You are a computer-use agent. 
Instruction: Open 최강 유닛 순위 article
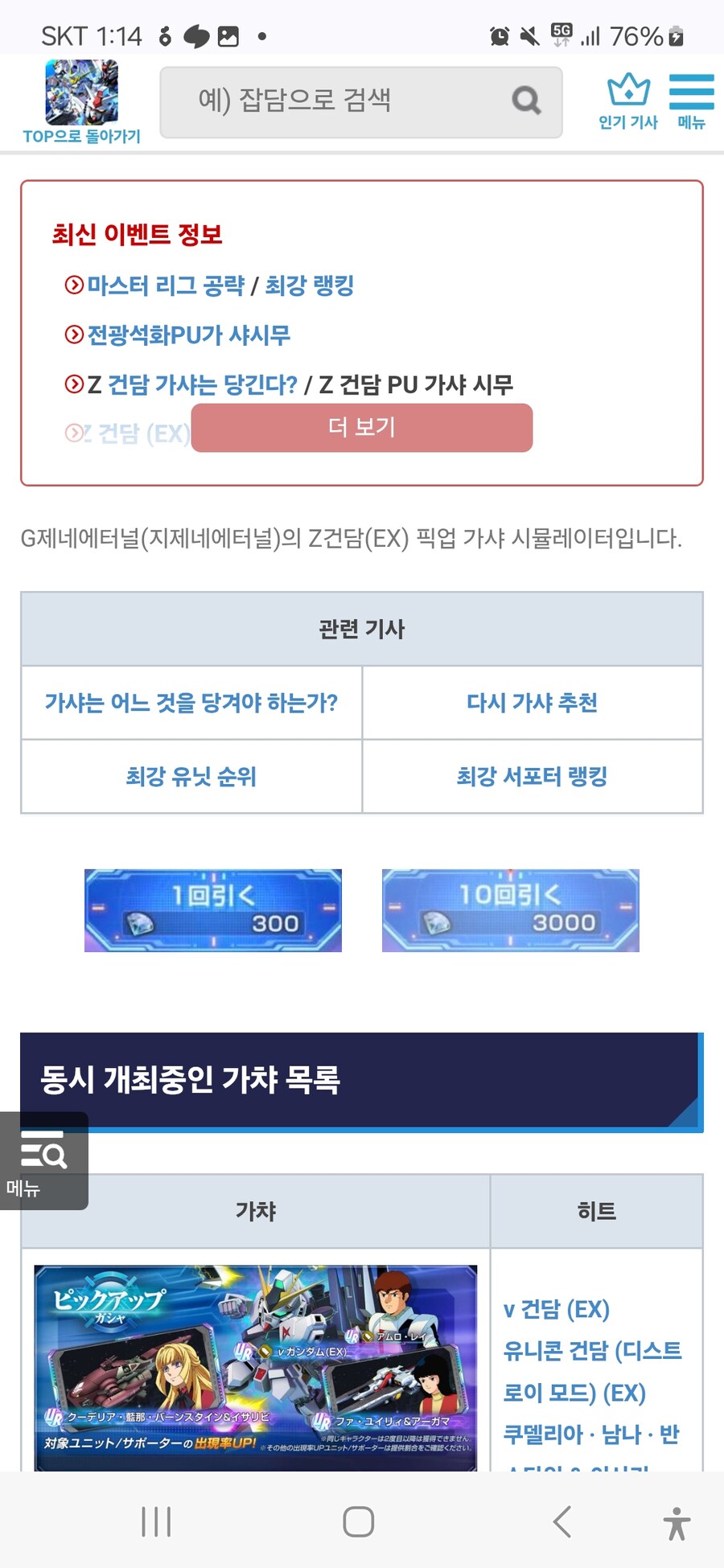(191, 777)
